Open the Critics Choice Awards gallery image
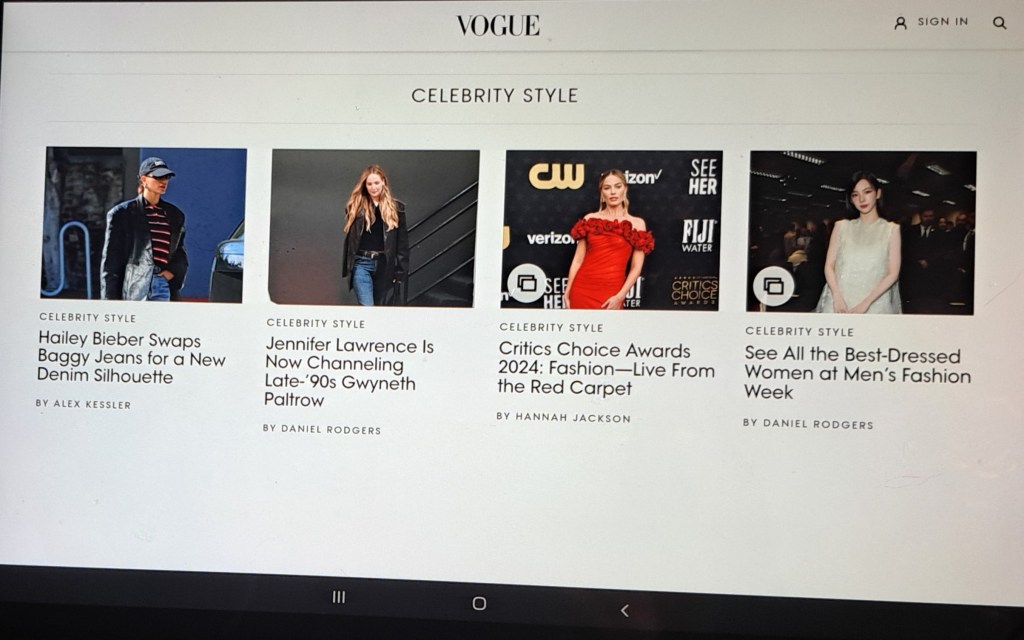The width and height of the screenshot is (1024, 640). (611, 230)
